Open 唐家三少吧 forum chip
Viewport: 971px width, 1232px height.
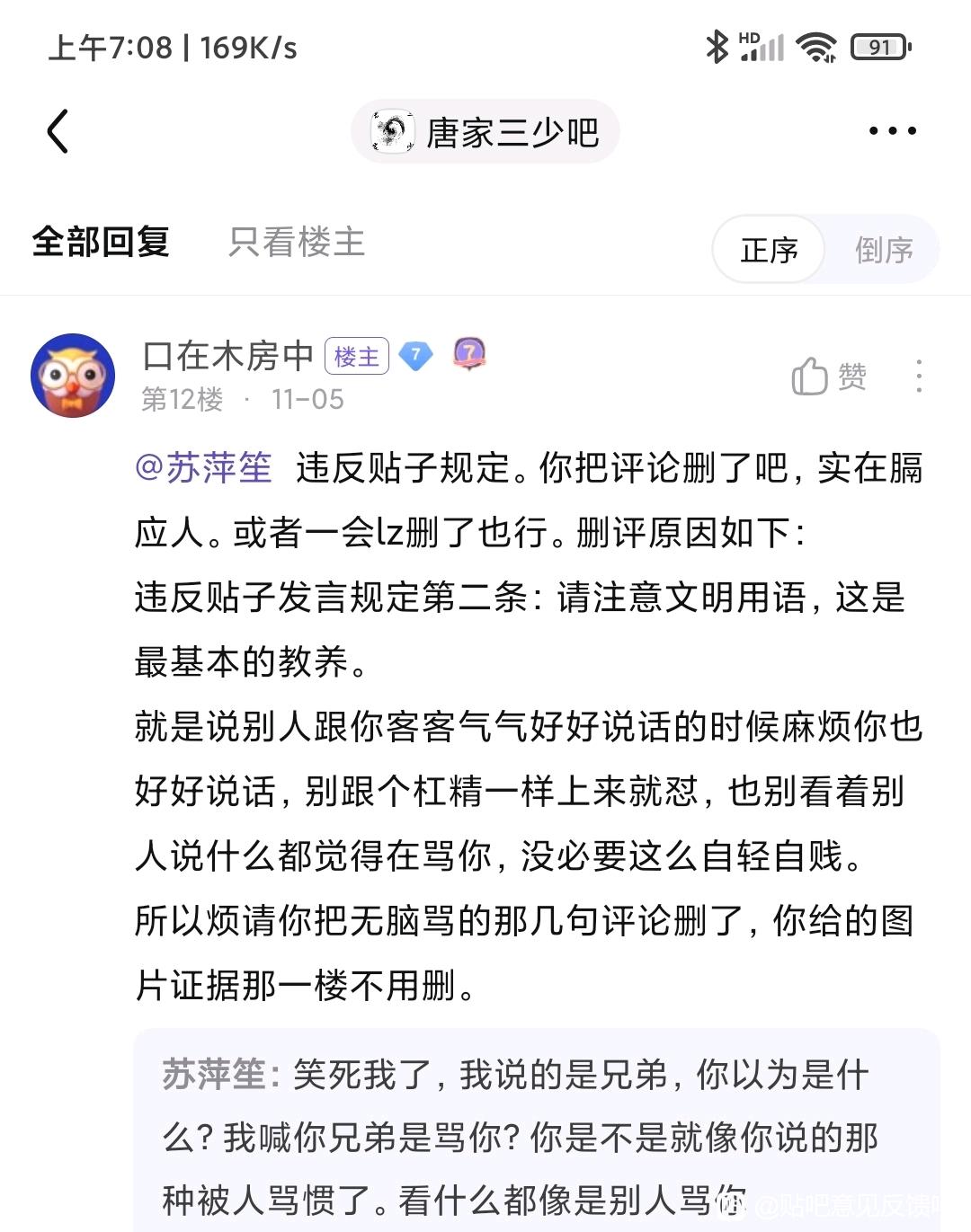(485, 132)
